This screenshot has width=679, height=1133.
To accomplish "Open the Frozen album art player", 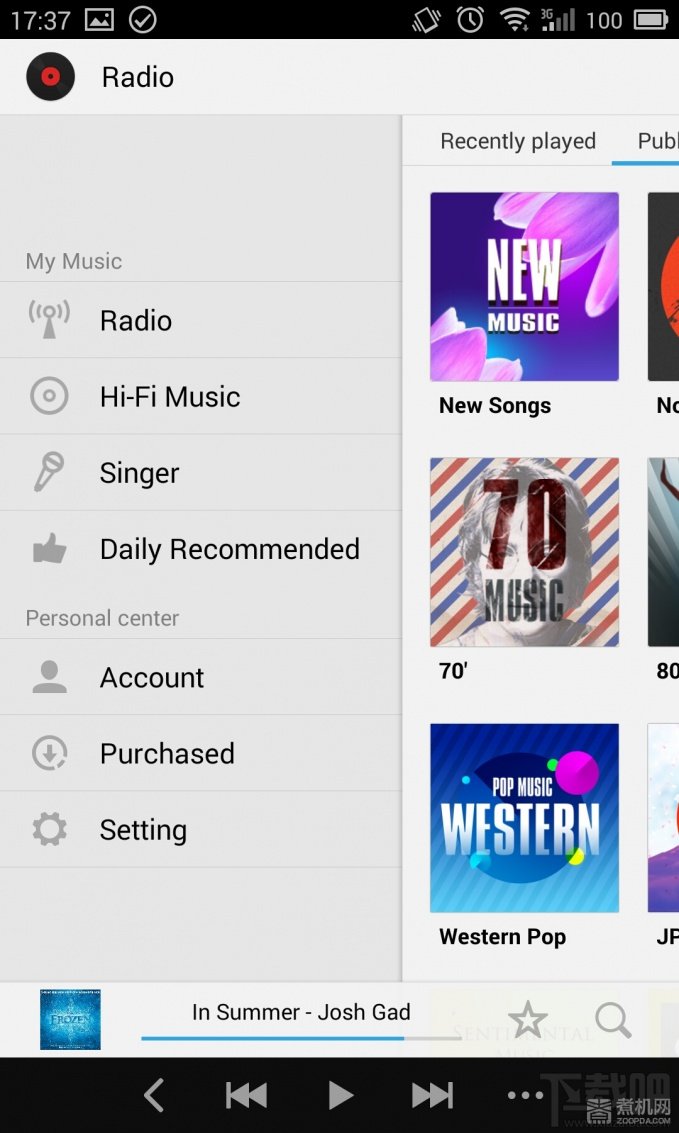I will (70, 1020).
